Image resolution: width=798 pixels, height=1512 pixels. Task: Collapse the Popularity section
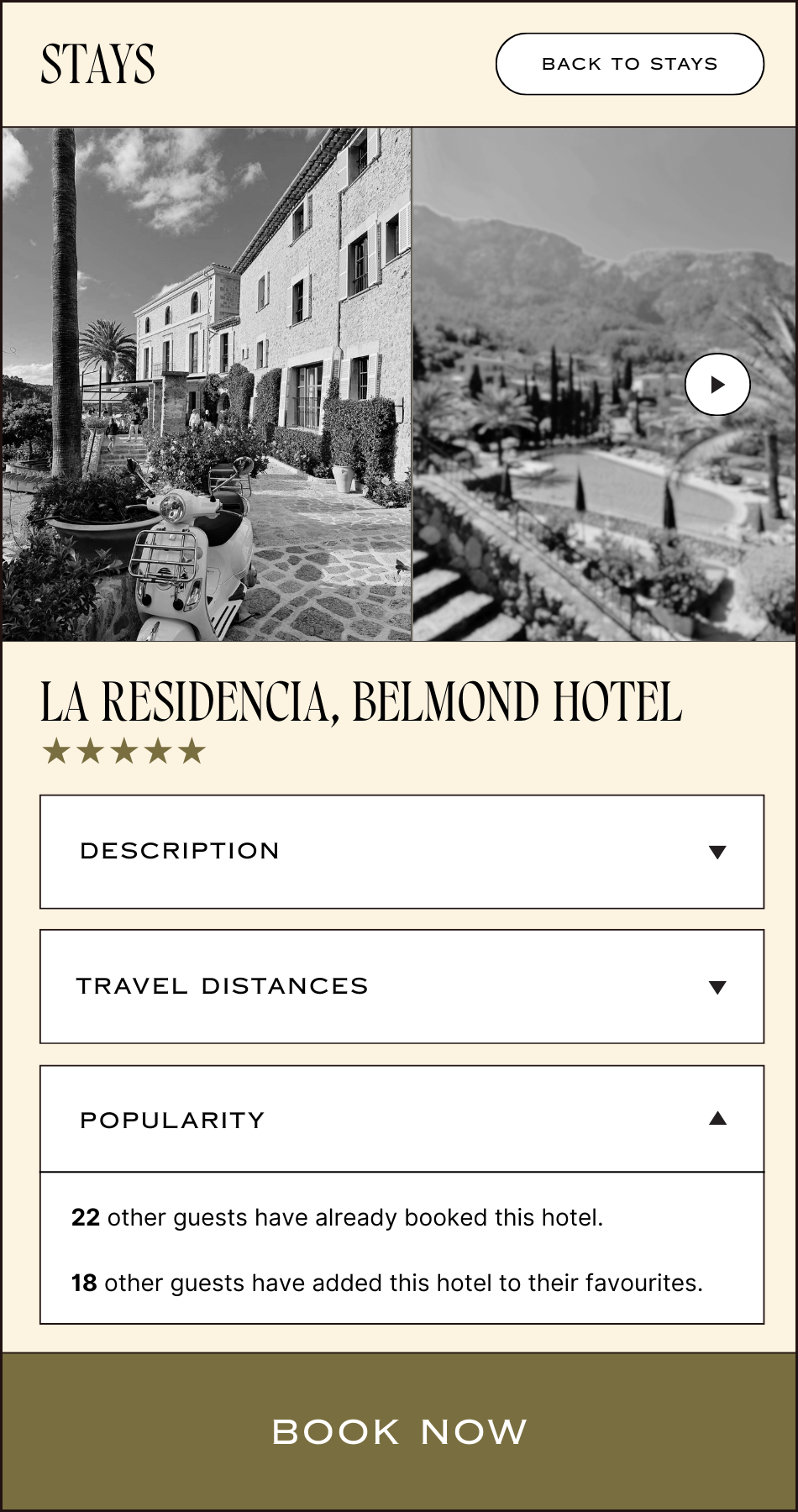click(402, 1119)
